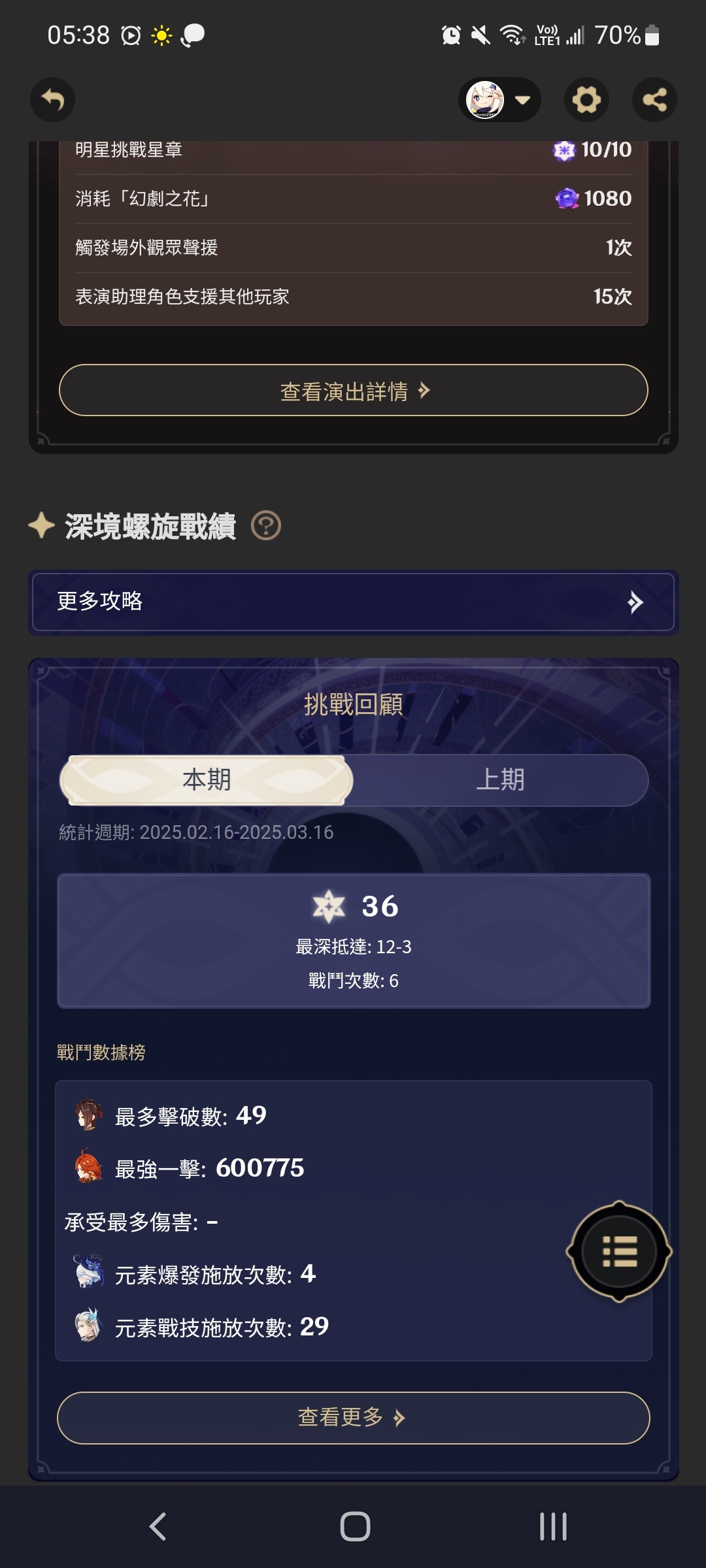Screen dimensions: 706x1568
Task: Switch to the 上期 tab
Action: [x=500, y=780]
